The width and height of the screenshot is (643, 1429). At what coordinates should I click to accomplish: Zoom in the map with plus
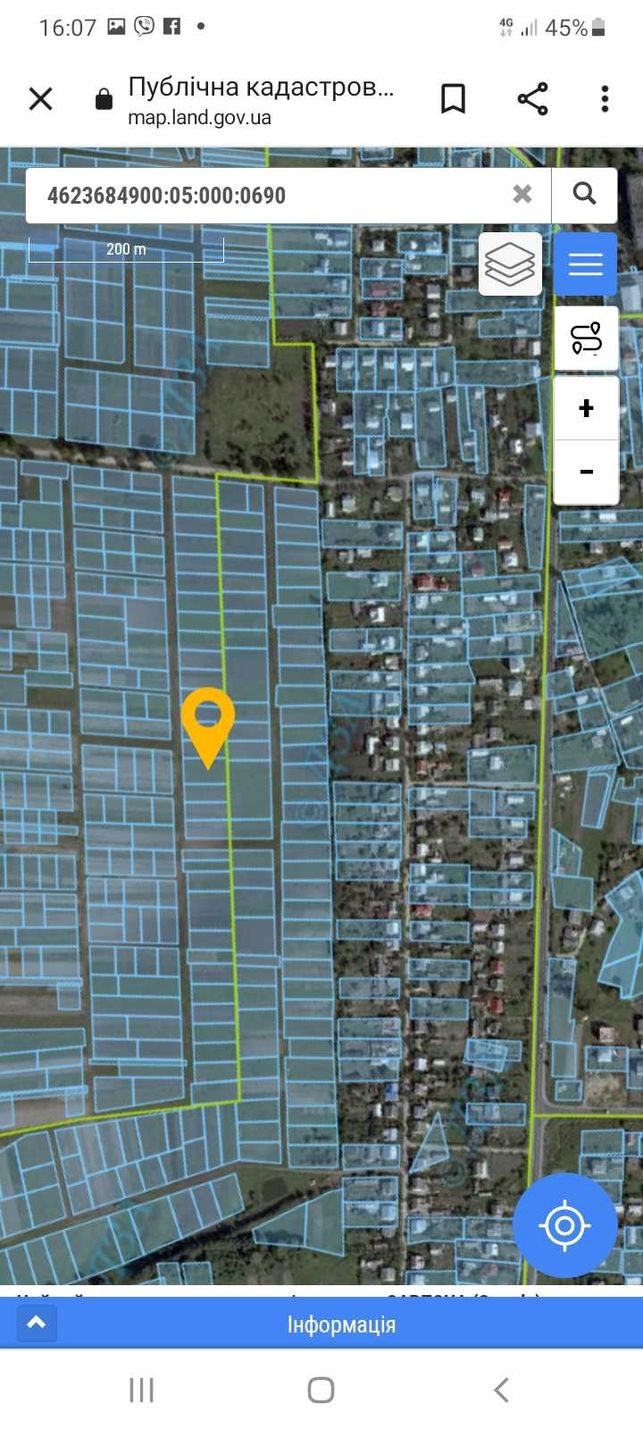586,409
